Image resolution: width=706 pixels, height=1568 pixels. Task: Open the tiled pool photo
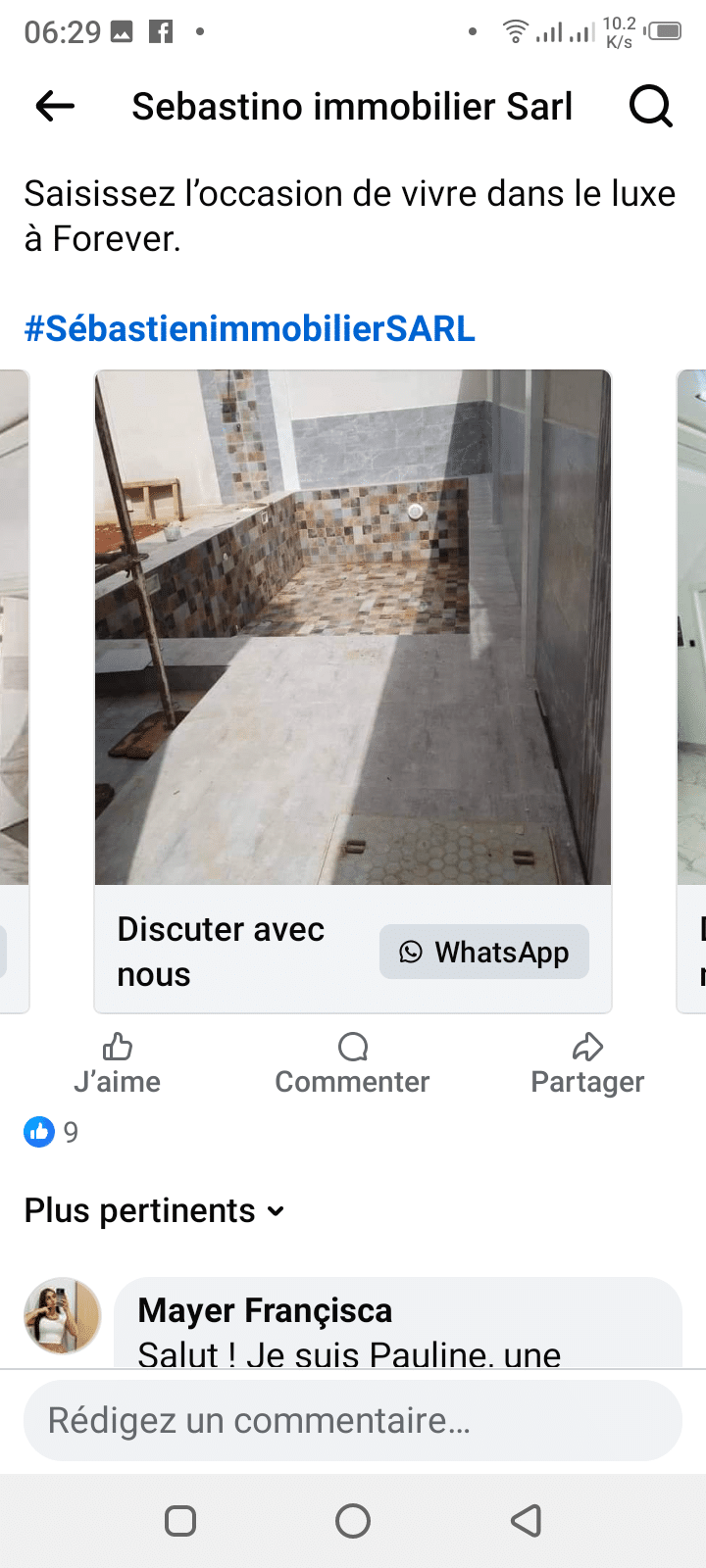tap(353, 627)
